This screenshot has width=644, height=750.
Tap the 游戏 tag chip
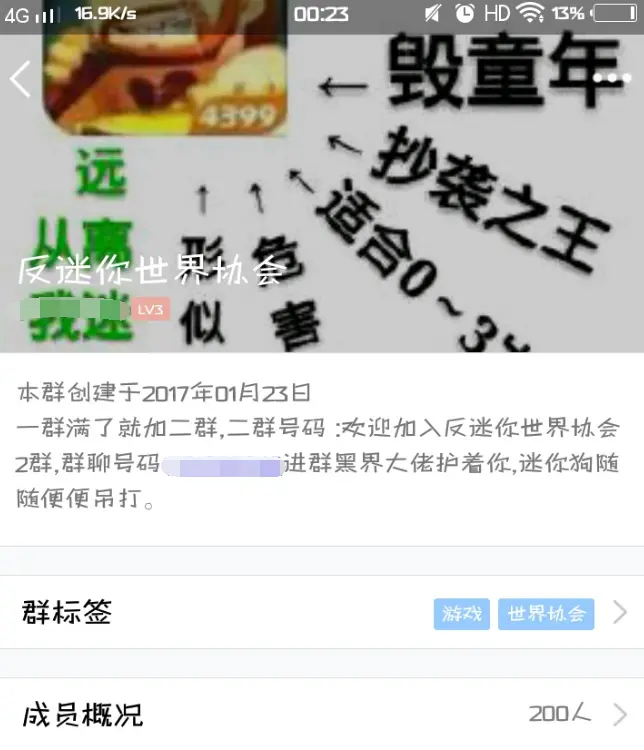click(x=461, y=613)
